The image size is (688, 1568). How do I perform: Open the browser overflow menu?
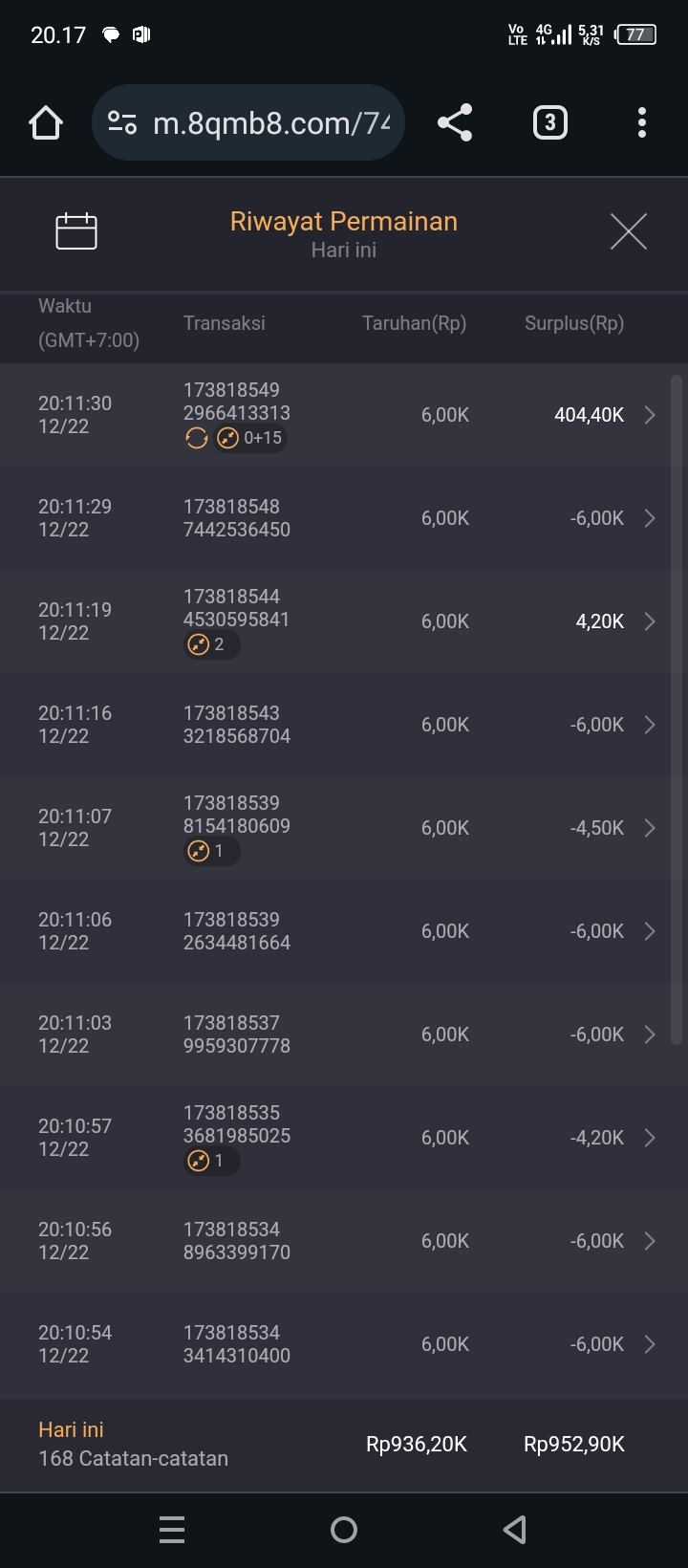tap(641, 123)
